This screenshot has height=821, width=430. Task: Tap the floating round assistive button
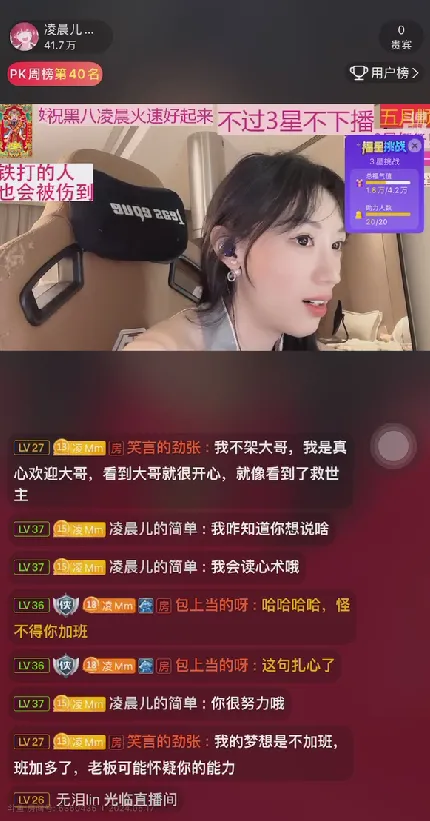click(393, 446)
